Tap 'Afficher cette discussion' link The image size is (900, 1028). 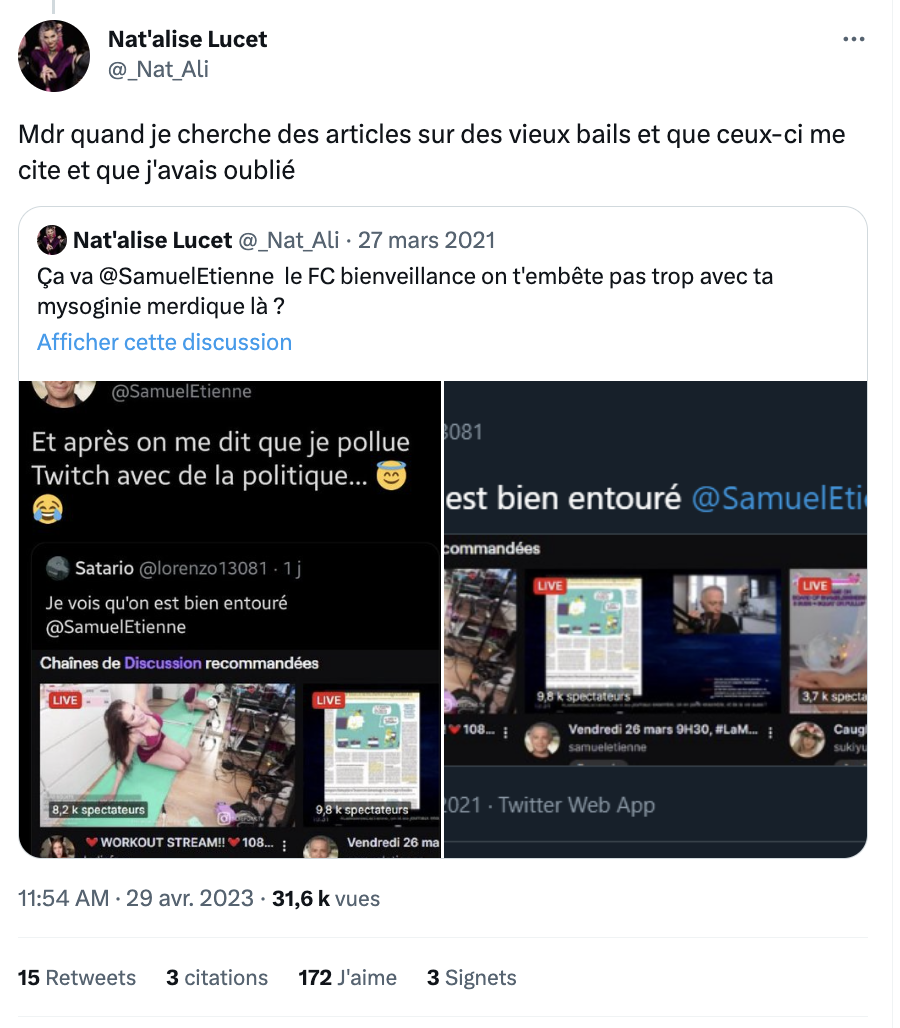(164, 342)
